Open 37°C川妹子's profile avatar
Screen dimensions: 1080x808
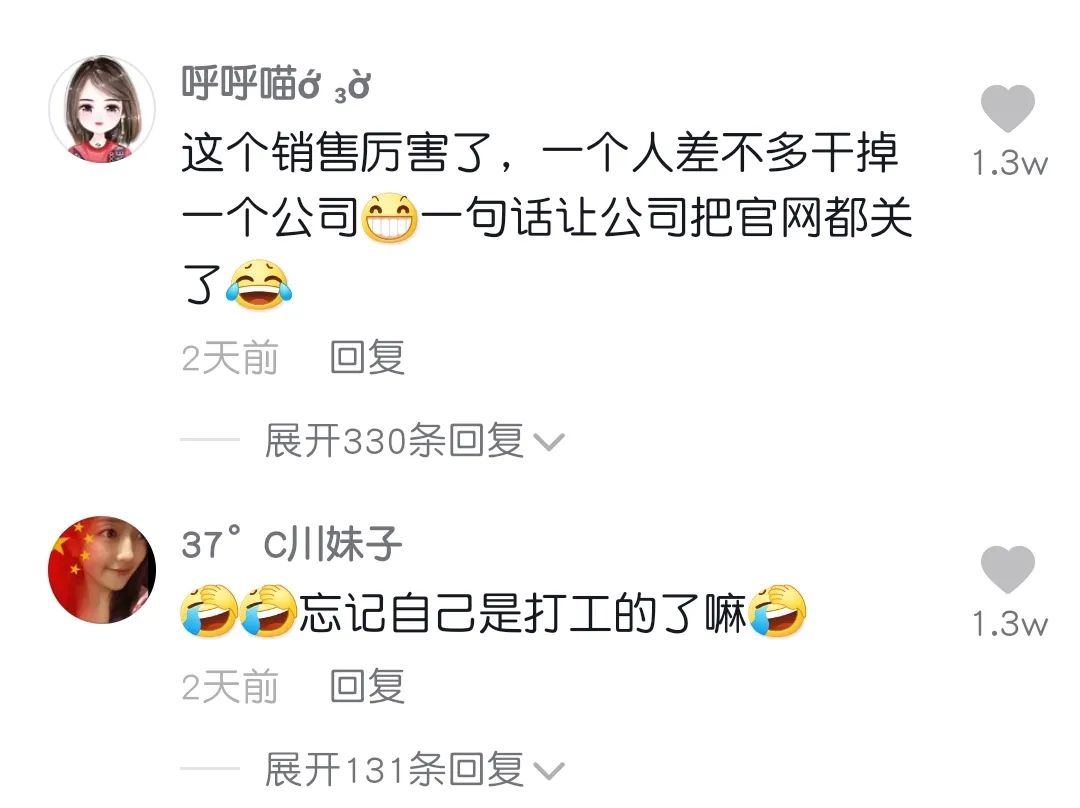(x=102, y=569)
